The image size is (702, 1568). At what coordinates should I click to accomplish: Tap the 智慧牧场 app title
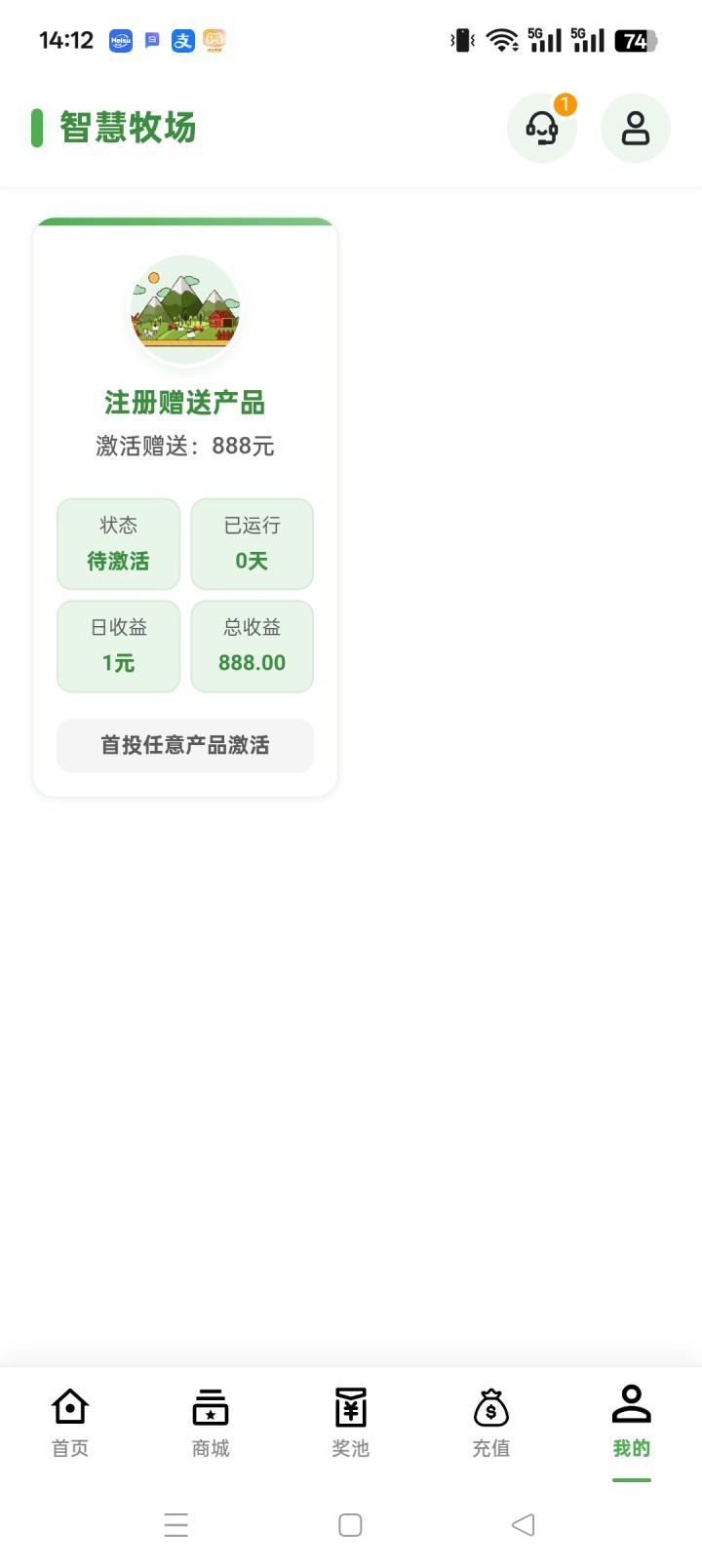128,127
